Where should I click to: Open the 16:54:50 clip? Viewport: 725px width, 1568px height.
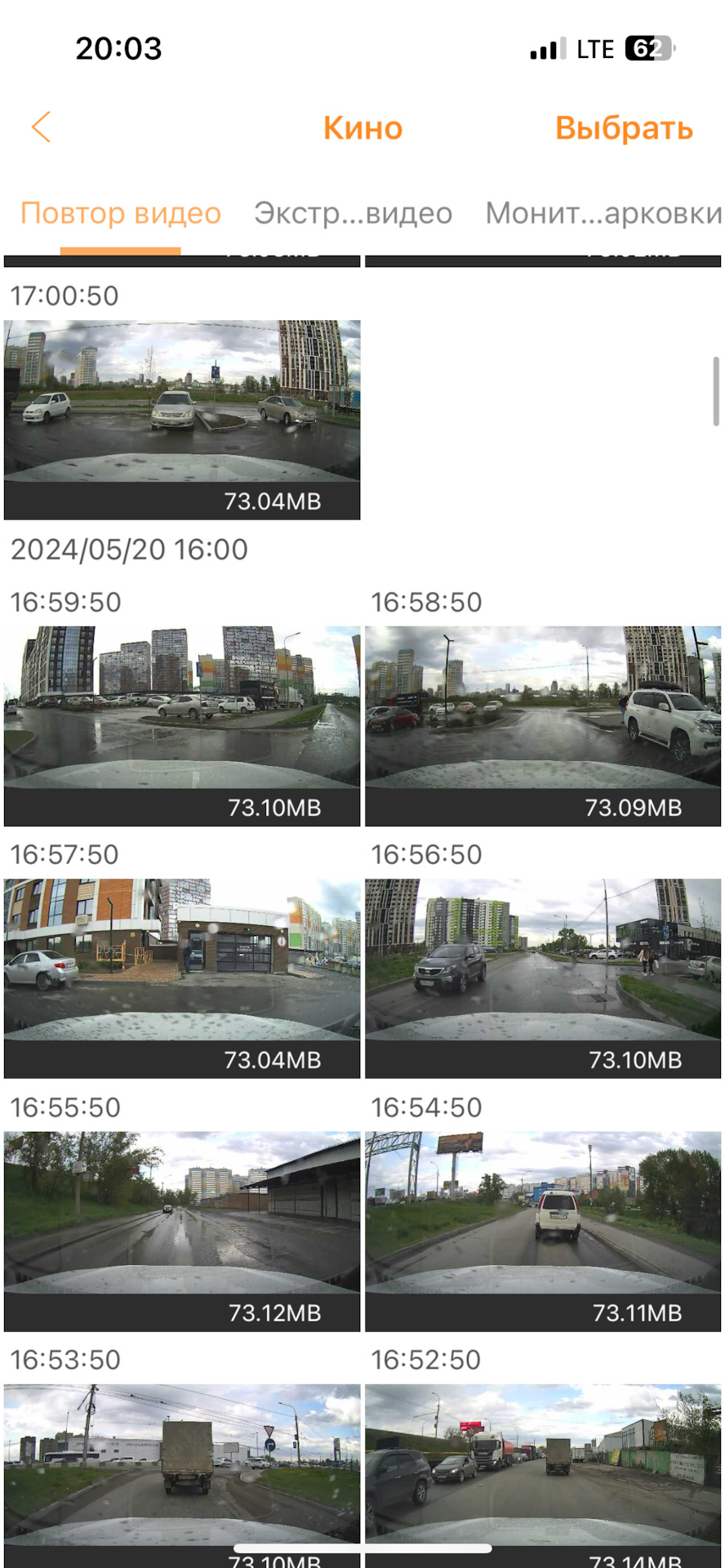(543, 1232)
